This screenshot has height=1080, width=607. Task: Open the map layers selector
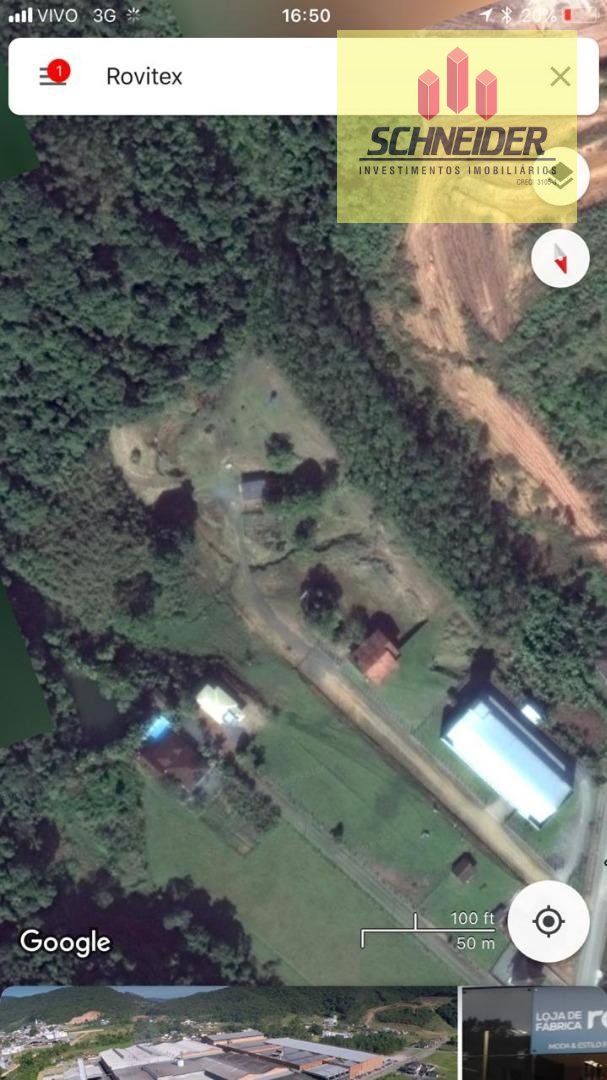click(x=560, y=176)
